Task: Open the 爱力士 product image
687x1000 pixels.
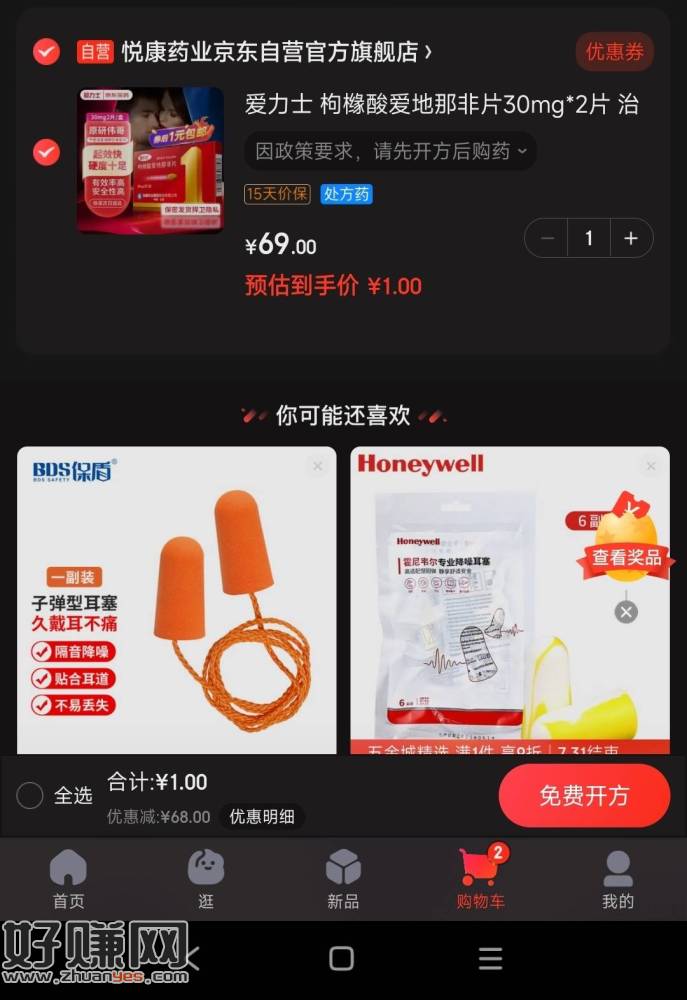Action: (151, 160)
